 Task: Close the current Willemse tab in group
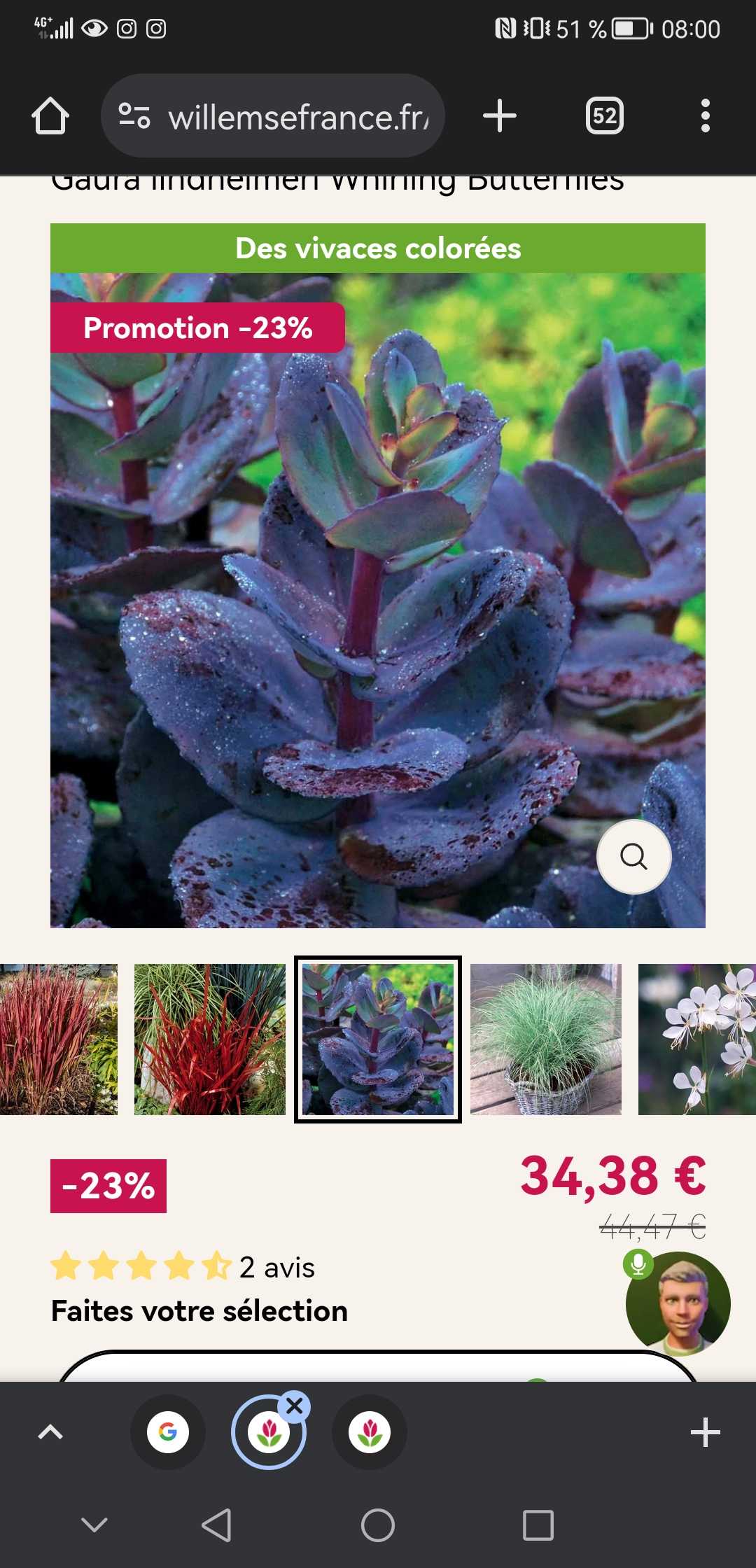(295, 1406)
